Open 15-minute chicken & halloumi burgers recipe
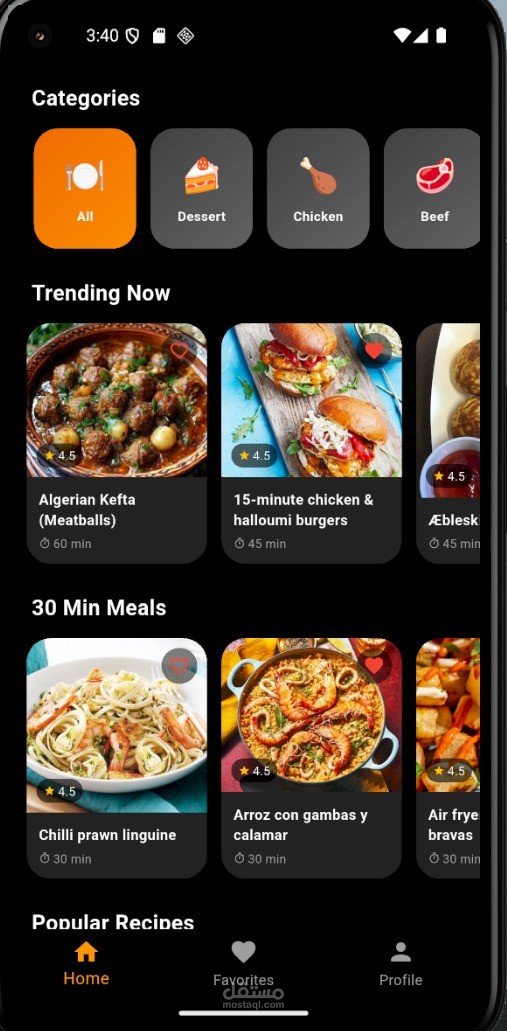Screen dimensions: 507x1031 point(311,443)
